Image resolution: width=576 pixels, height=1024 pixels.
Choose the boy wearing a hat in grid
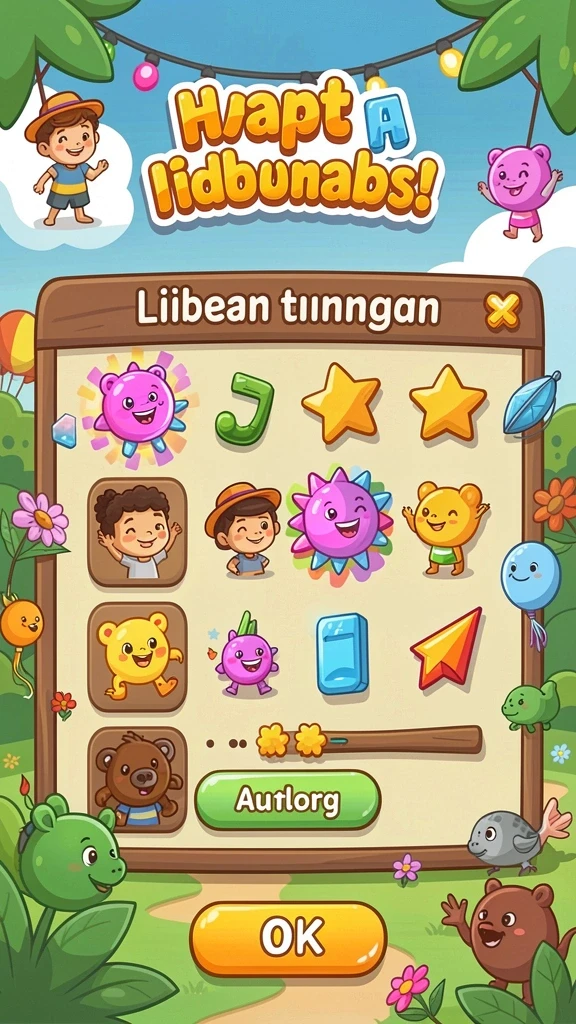(242, 529)
